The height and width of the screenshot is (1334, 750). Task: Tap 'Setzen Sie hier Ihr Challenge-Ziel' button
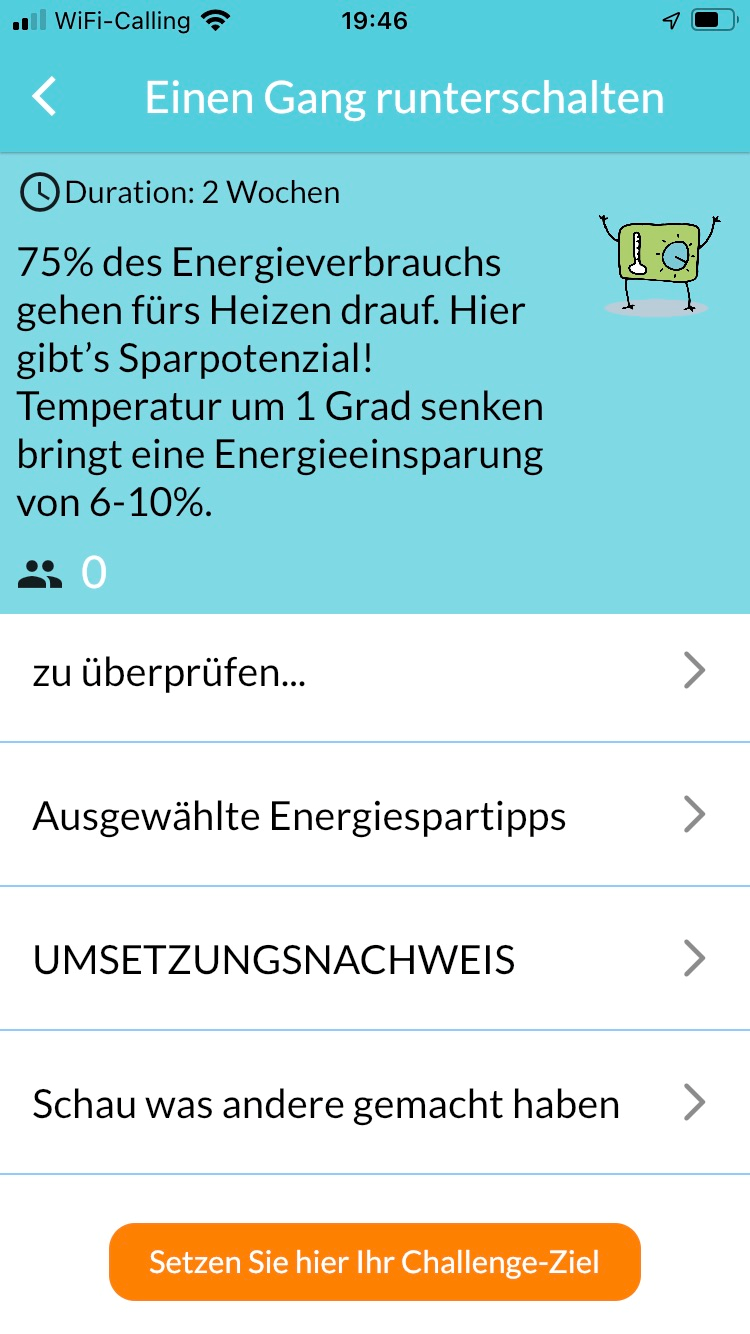pyautogui.click(x=374, y=1262)
